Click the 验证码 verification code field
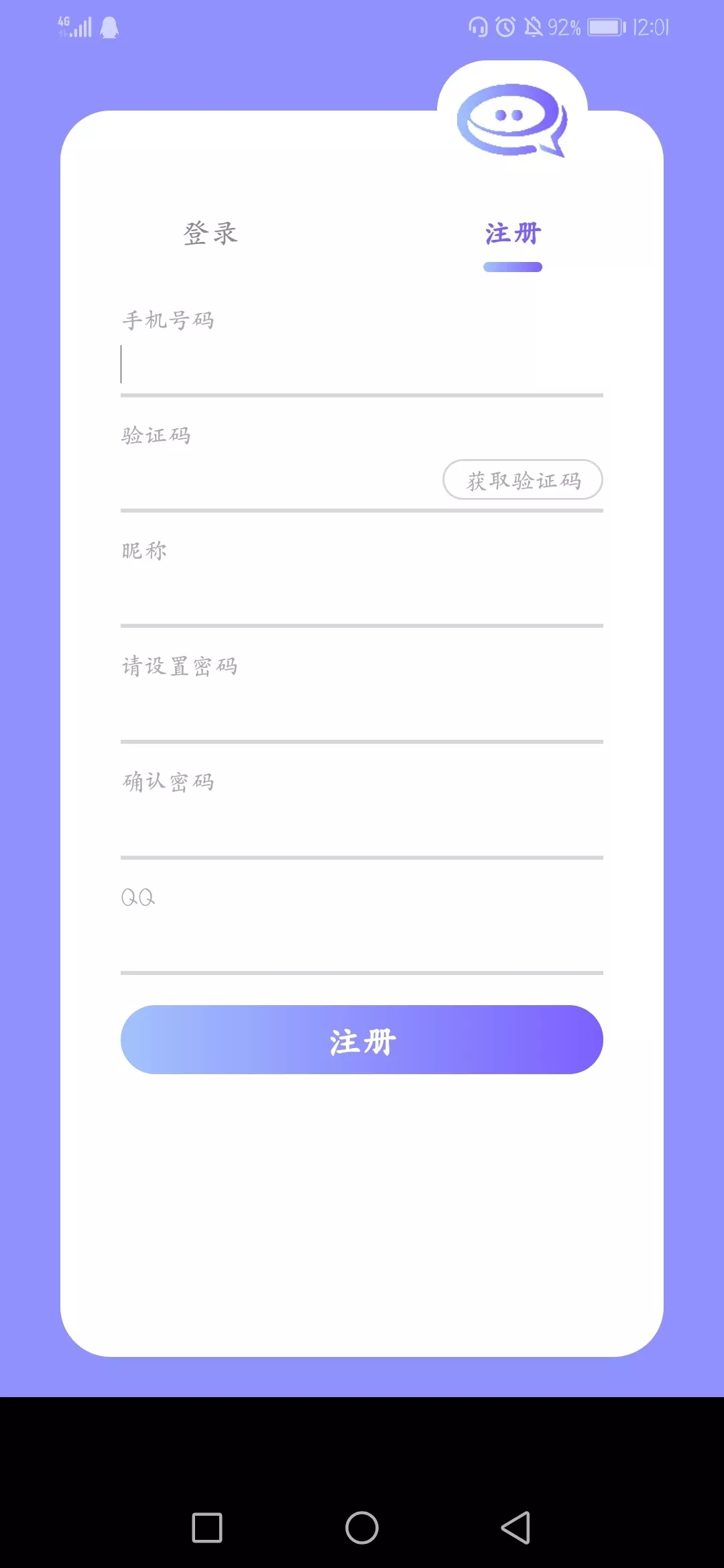This screenshot has width=724, height=1568. click(268, 480)
